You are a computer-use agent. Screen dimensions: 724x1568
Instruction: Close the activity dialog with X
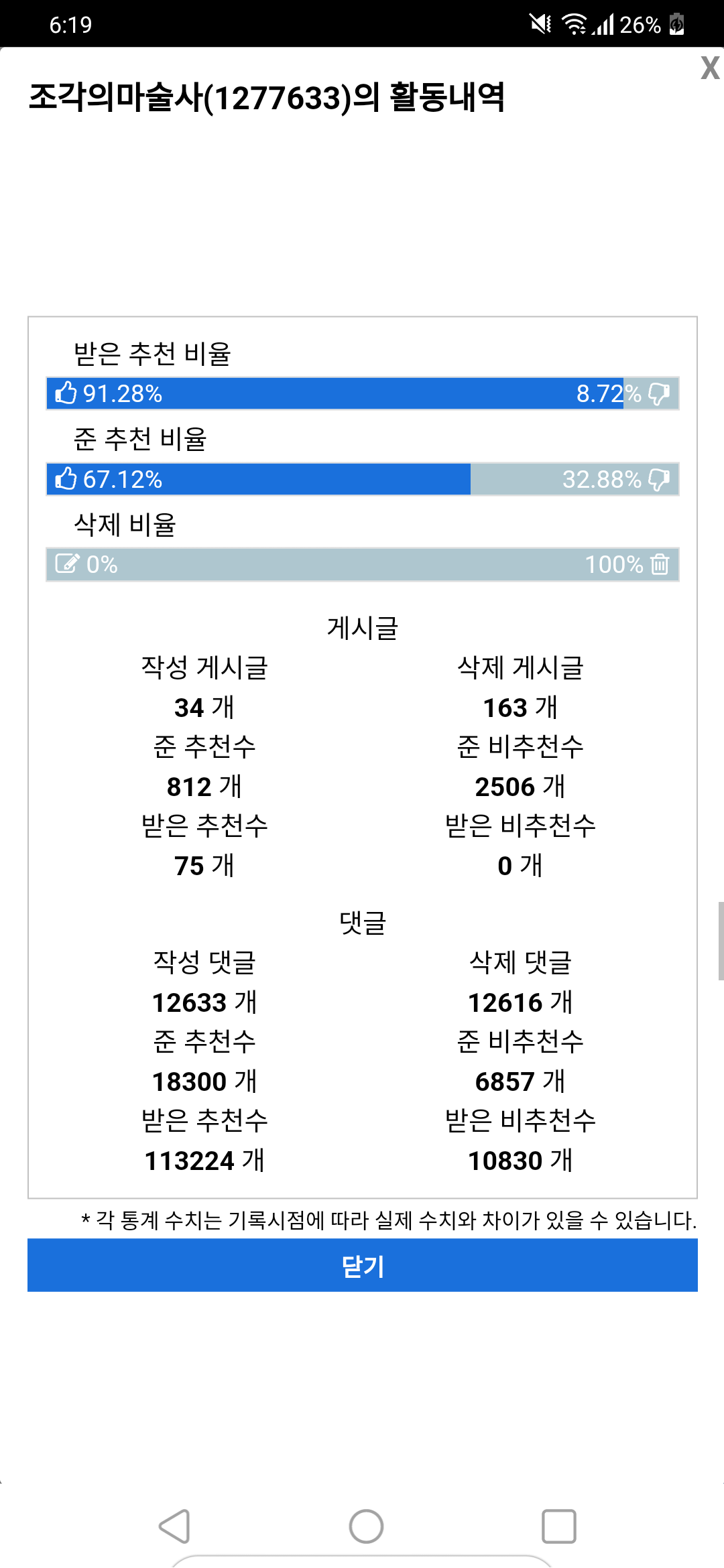tap(710, 68)
